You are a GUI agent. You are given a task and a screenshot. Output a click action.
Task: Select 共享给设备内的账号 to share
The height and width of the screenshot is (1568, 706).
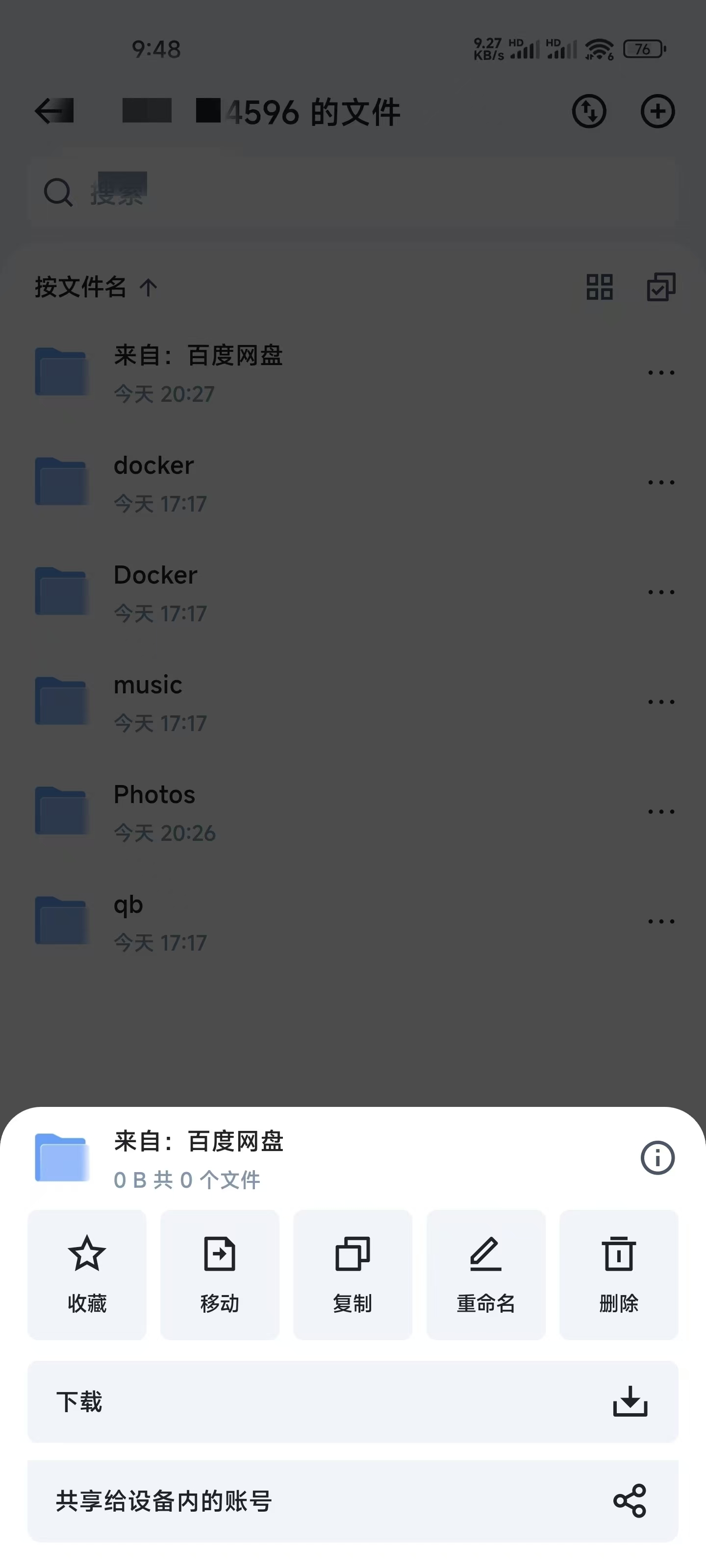pos(353,1500)
